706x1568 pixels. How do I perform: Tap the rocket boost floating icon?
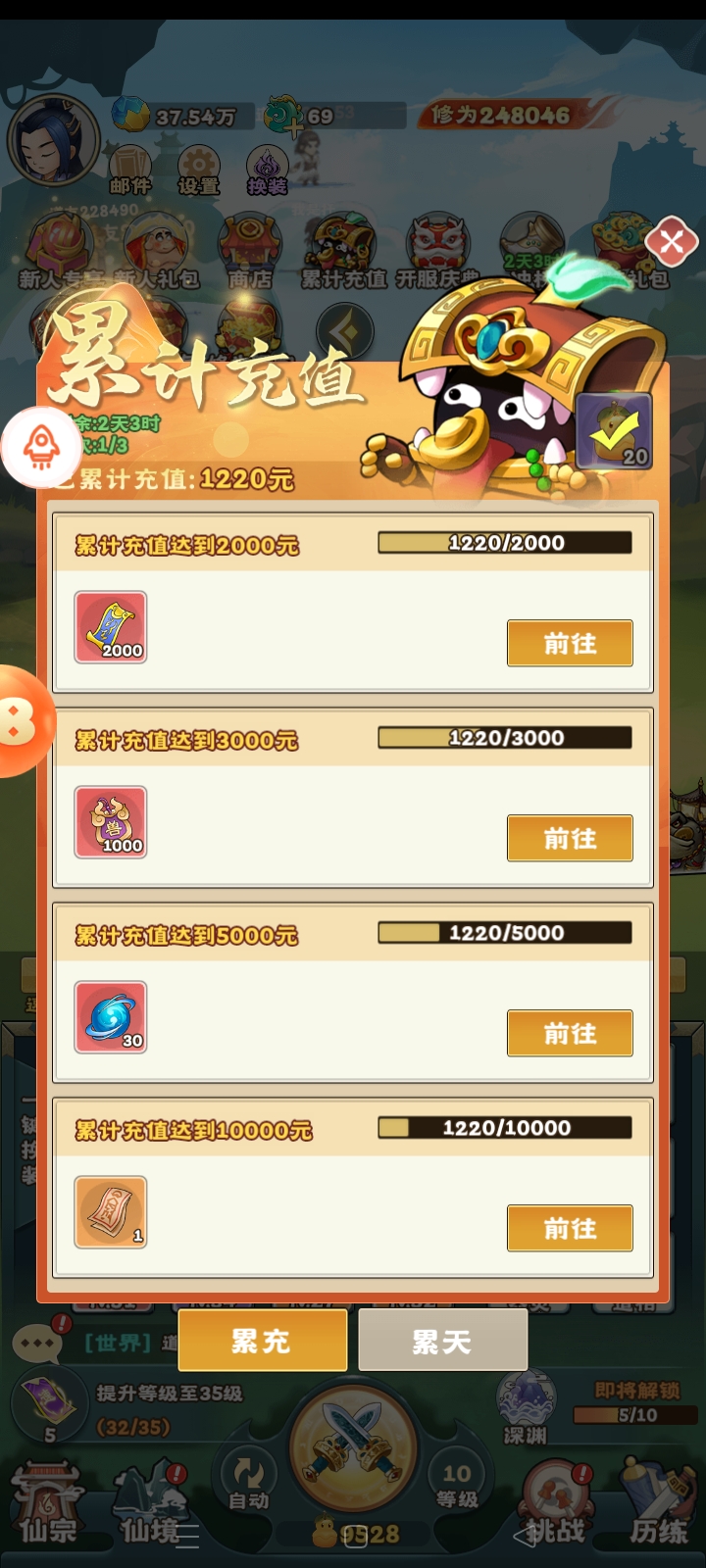[x=41, y=447]
